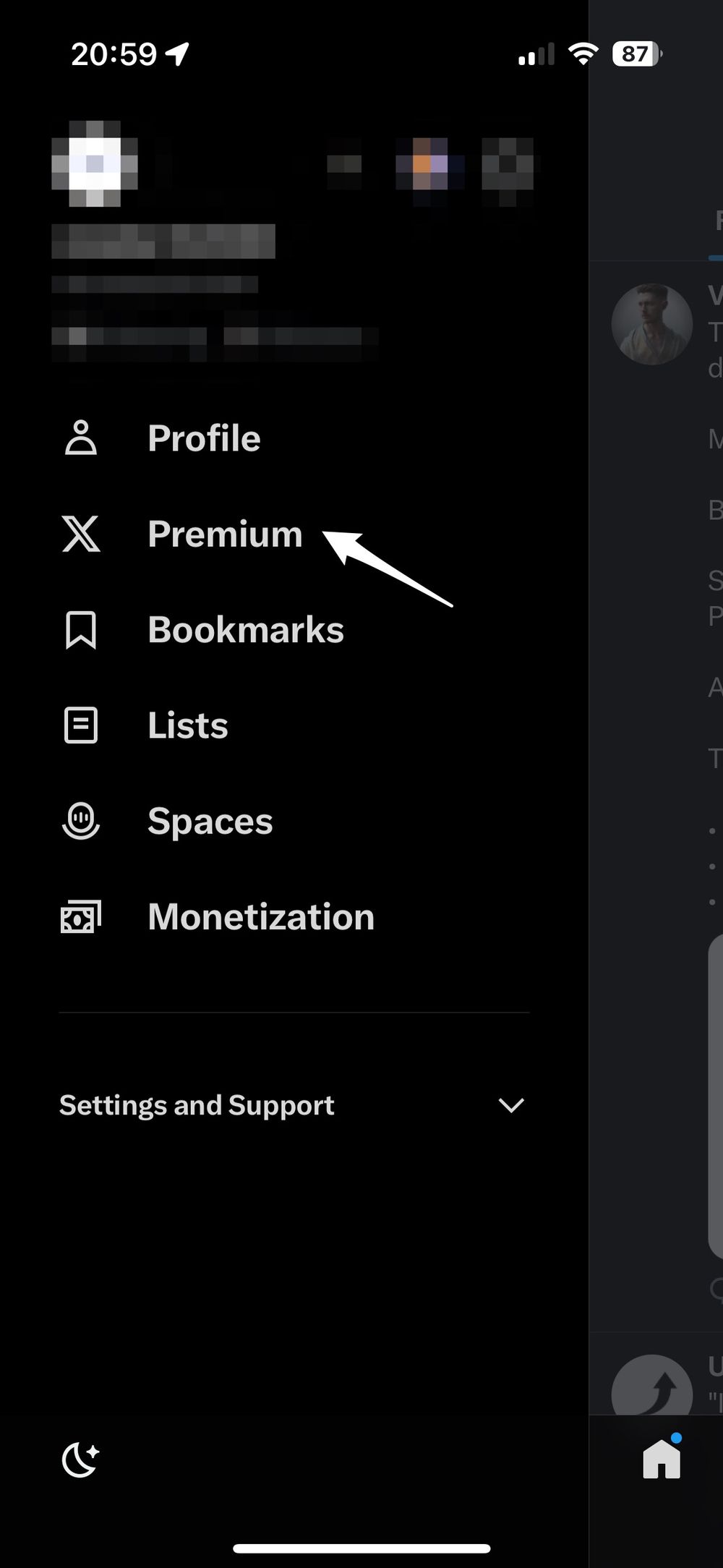Open the Premium menu item
The width and height of the screenshot is (723, 1568).
[x=224, y=535]
